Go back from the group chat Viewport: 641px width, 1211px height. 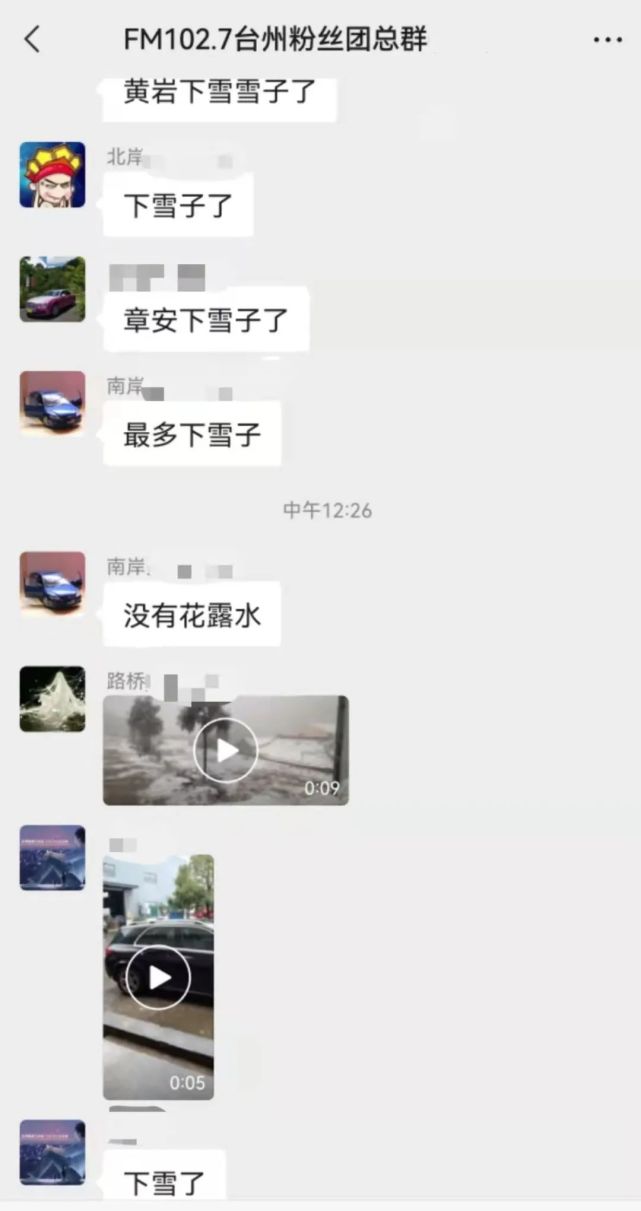33,40
